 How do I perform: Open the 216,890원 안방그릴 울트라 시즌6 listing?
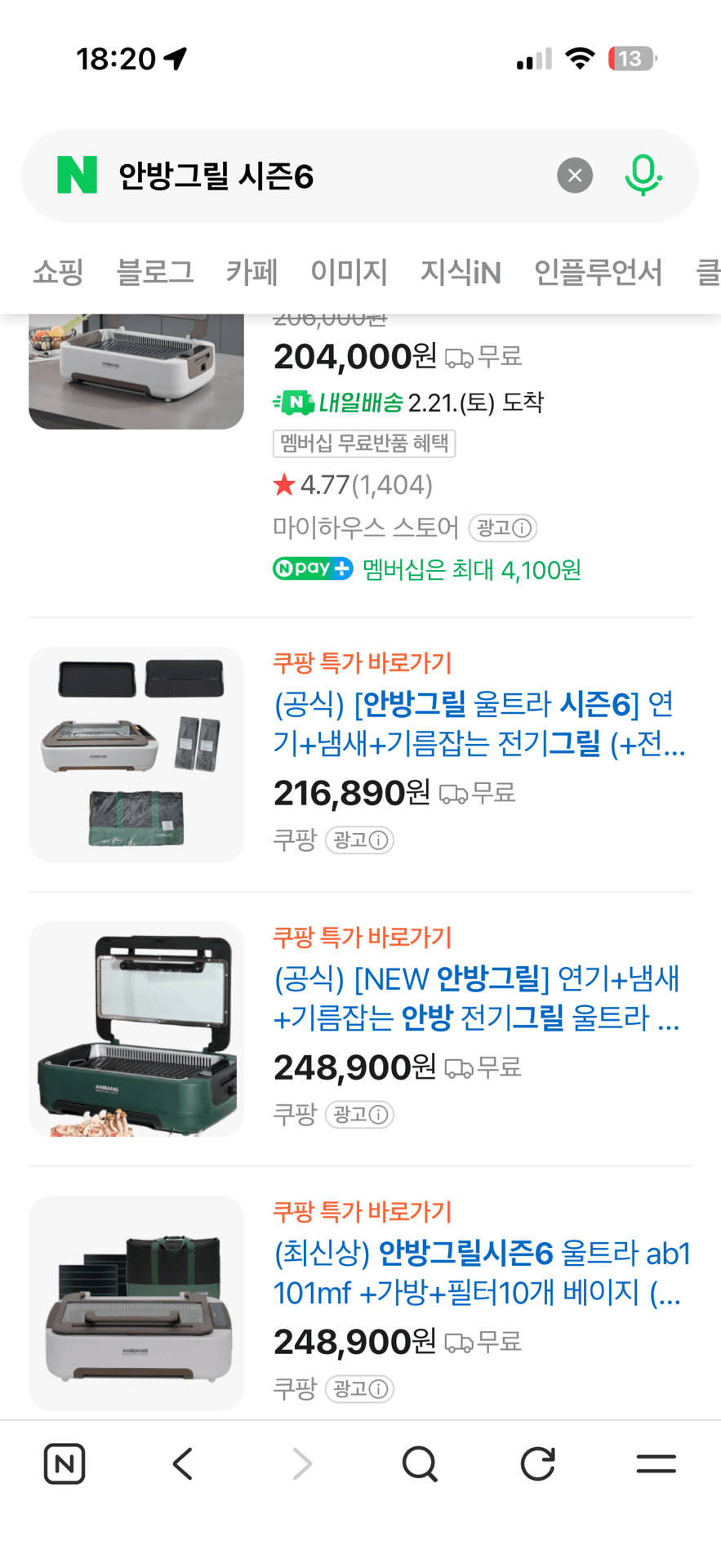coord(479,724)
